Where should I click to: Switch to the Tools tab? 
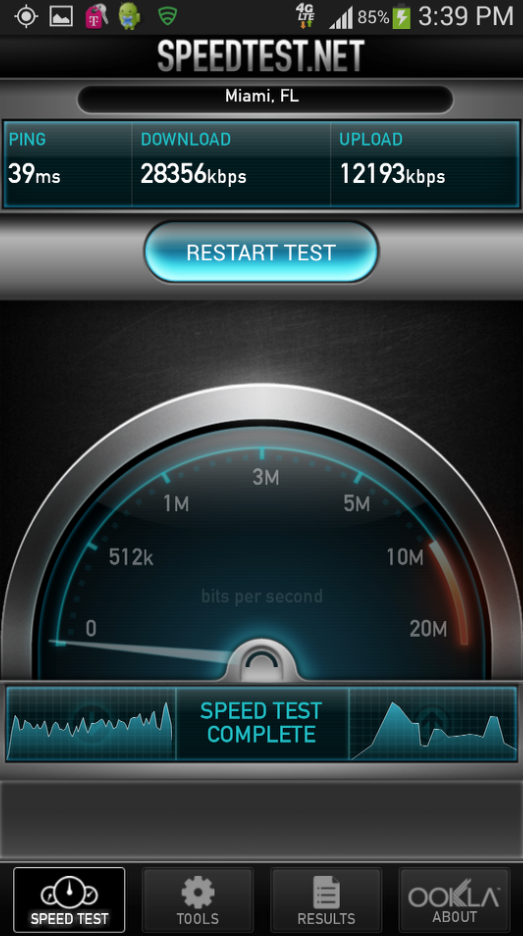tap(198, 900)
